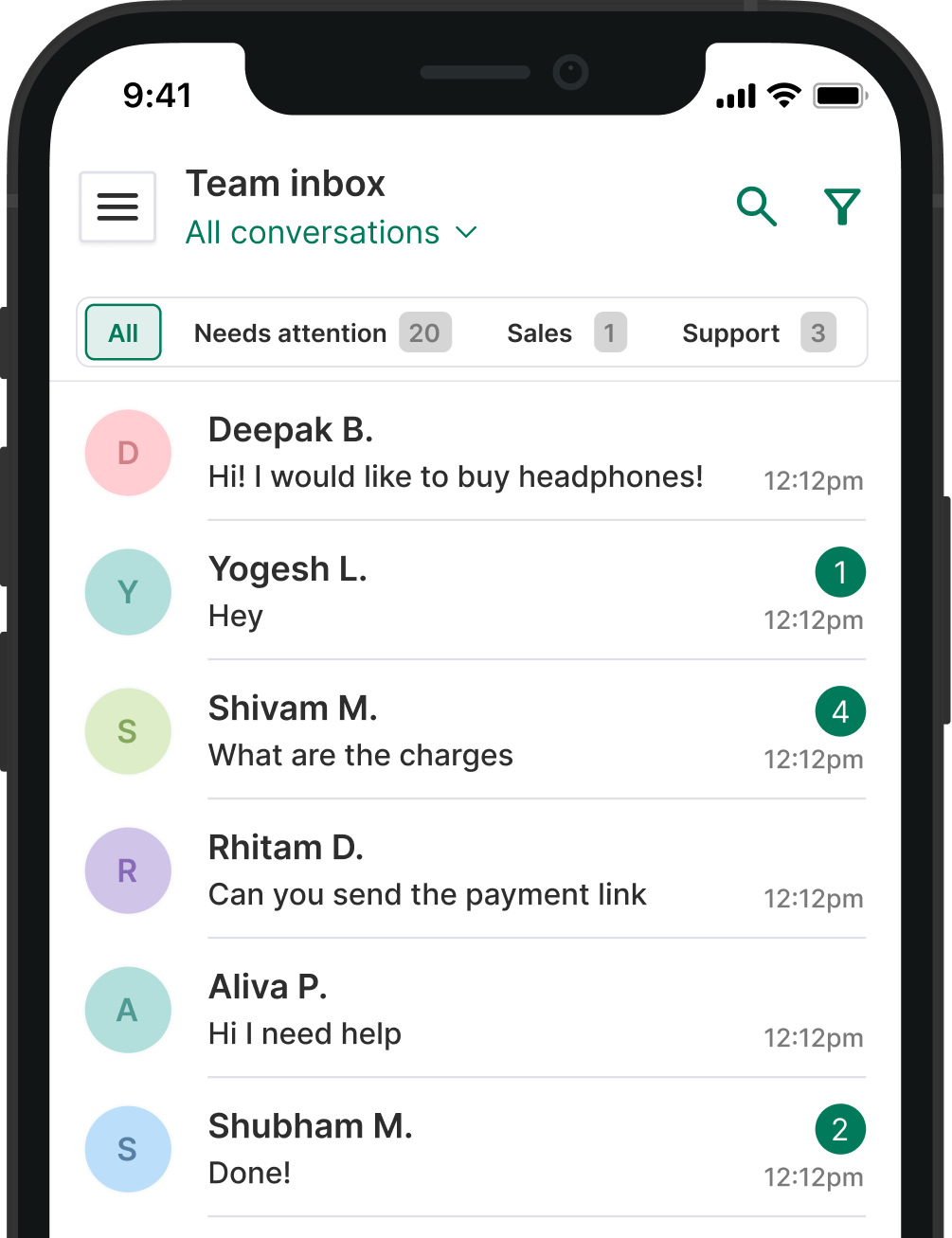Open the hamburger menu
Viewport: 952px width, 1238px height.
pyautogui.click(x=117, y=206)
